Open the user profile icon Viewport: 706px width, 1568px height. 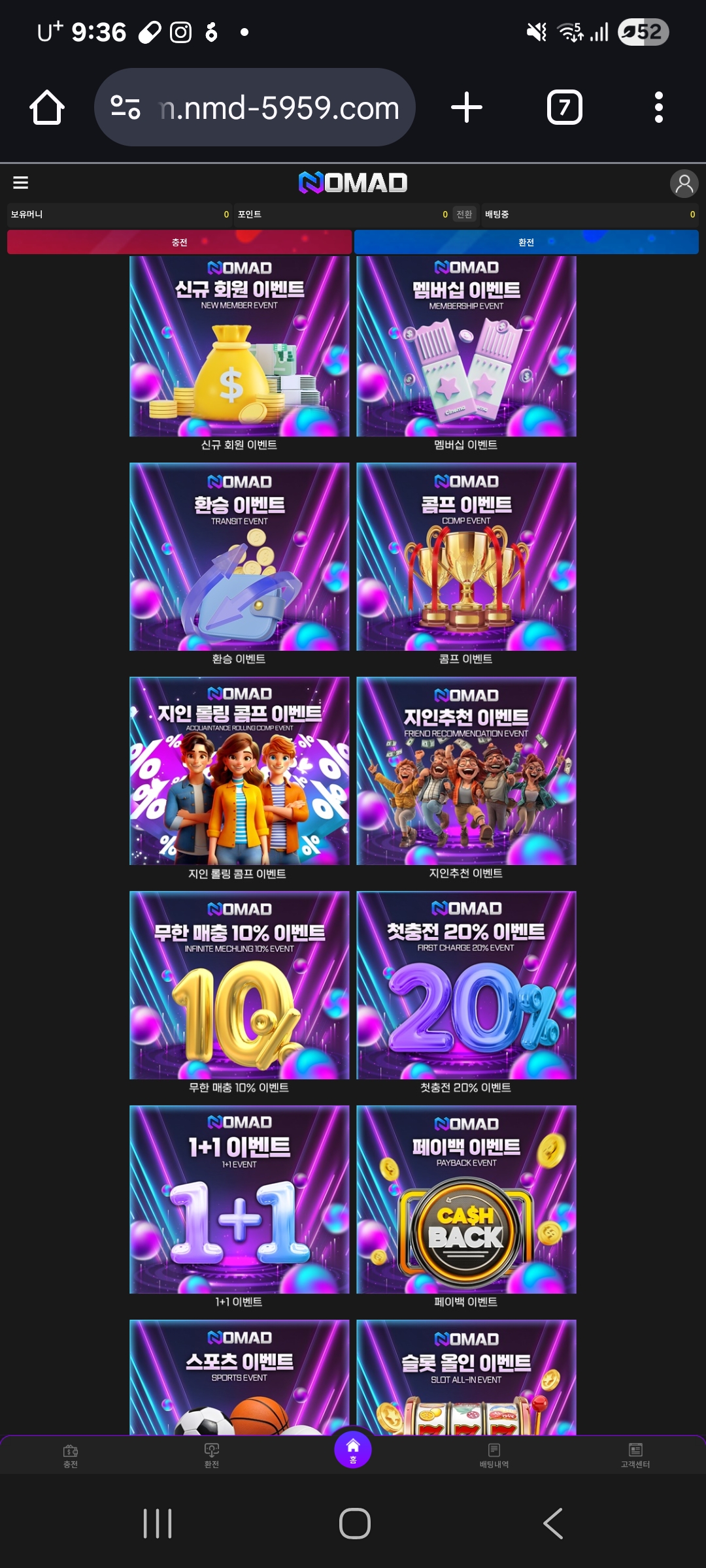(x=684, y=184)
